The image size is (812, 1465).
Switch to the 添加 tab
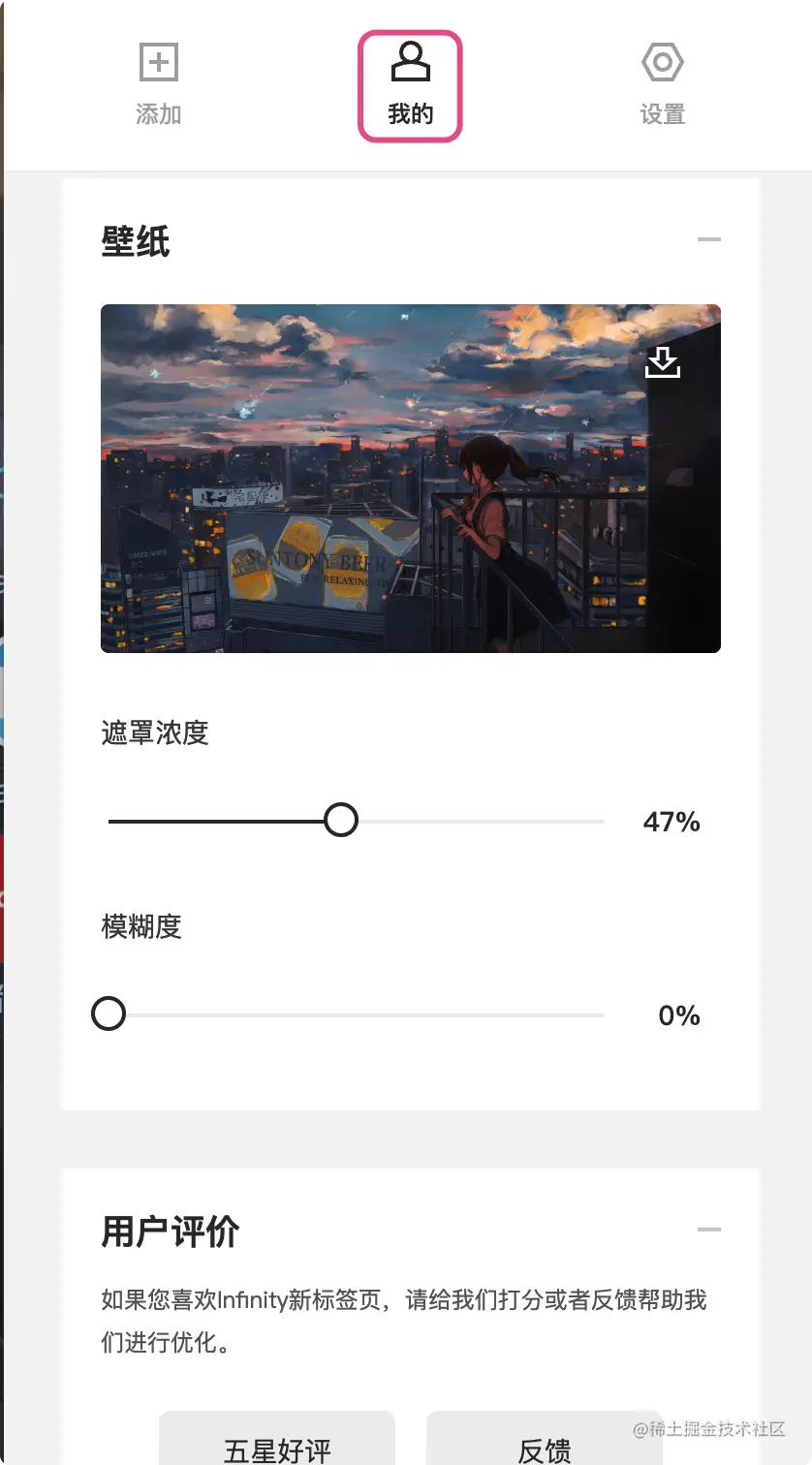click(159, 85)
